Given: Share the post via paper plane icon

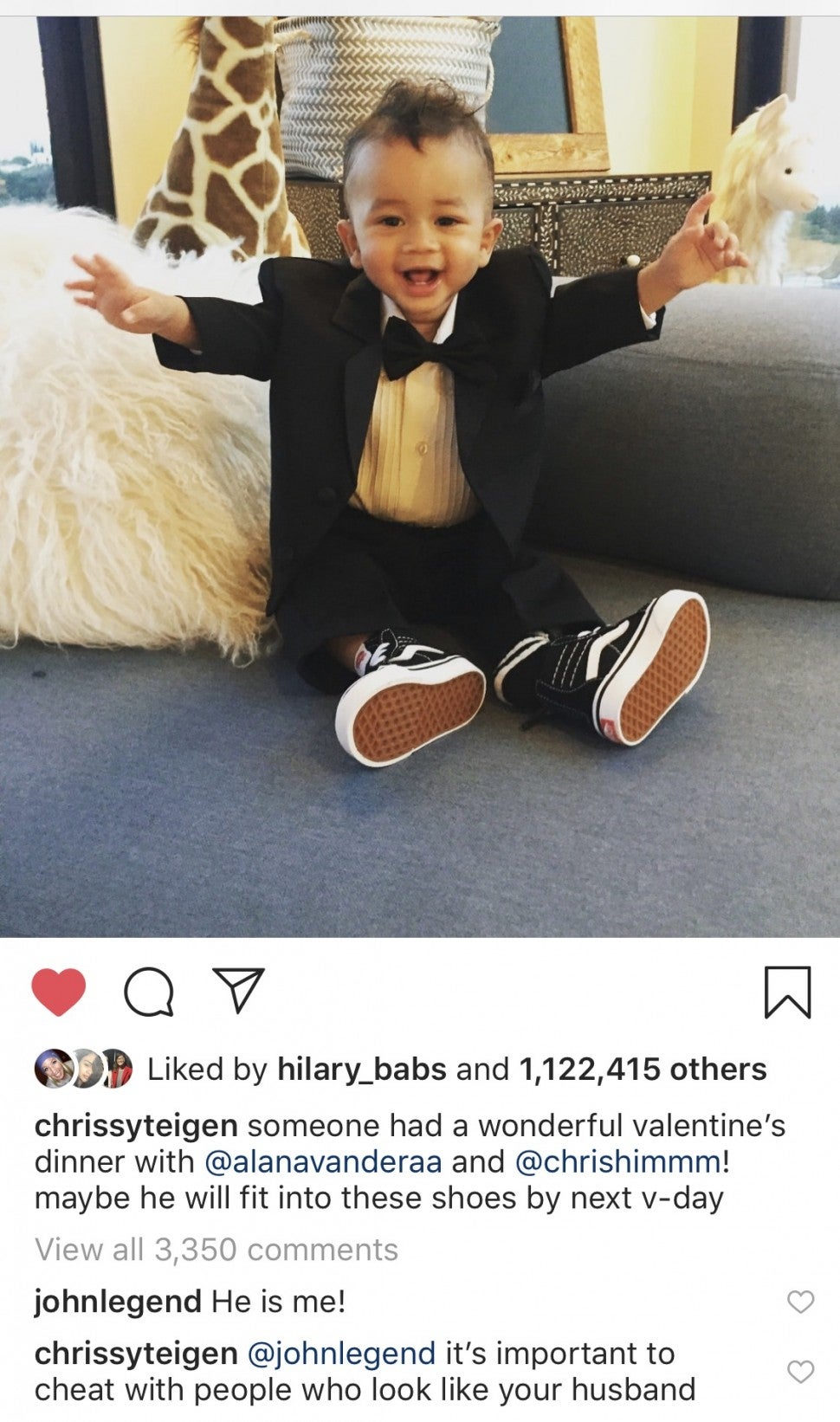Looking at the screenshot, I should pyautogui.click(x=238, y=992).
